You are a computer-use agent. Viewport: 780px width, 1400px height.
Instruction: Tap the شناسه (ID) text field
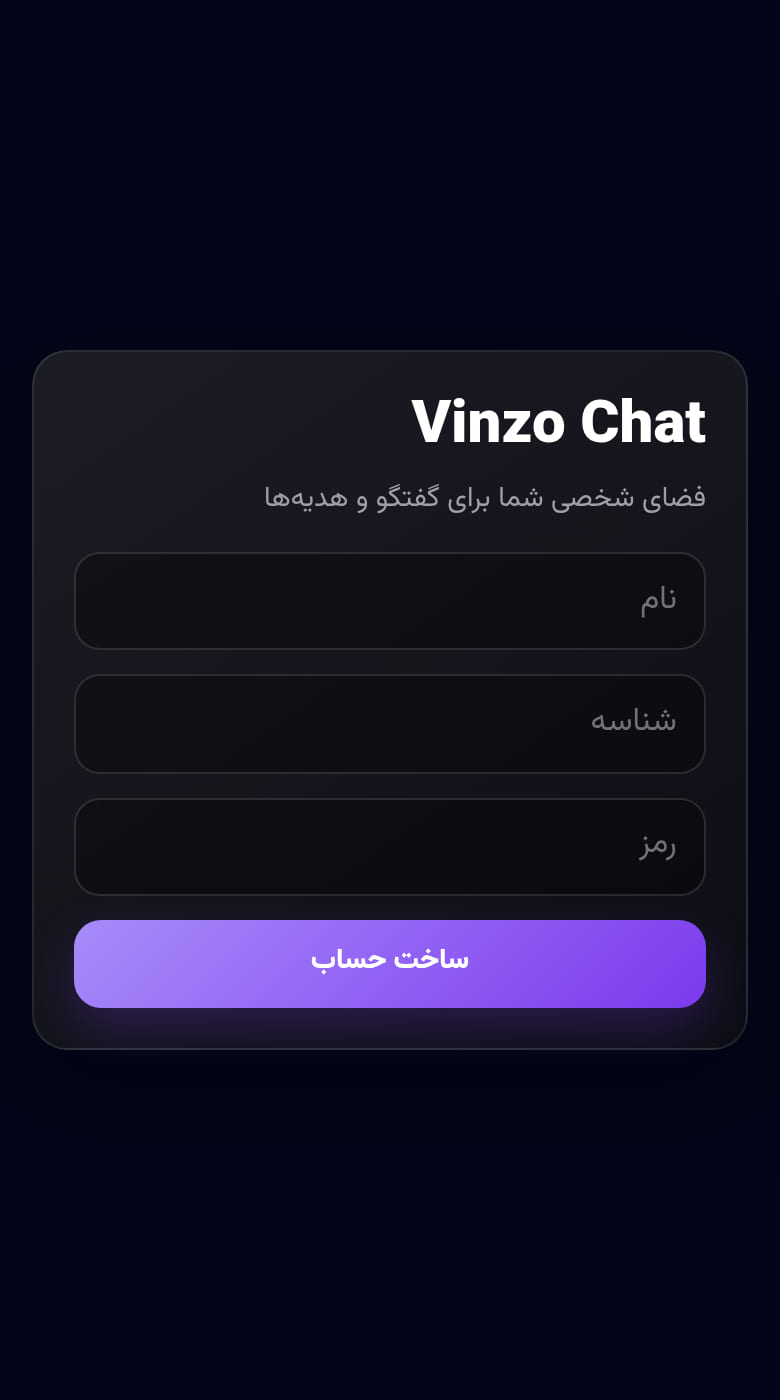coord(390,724)
